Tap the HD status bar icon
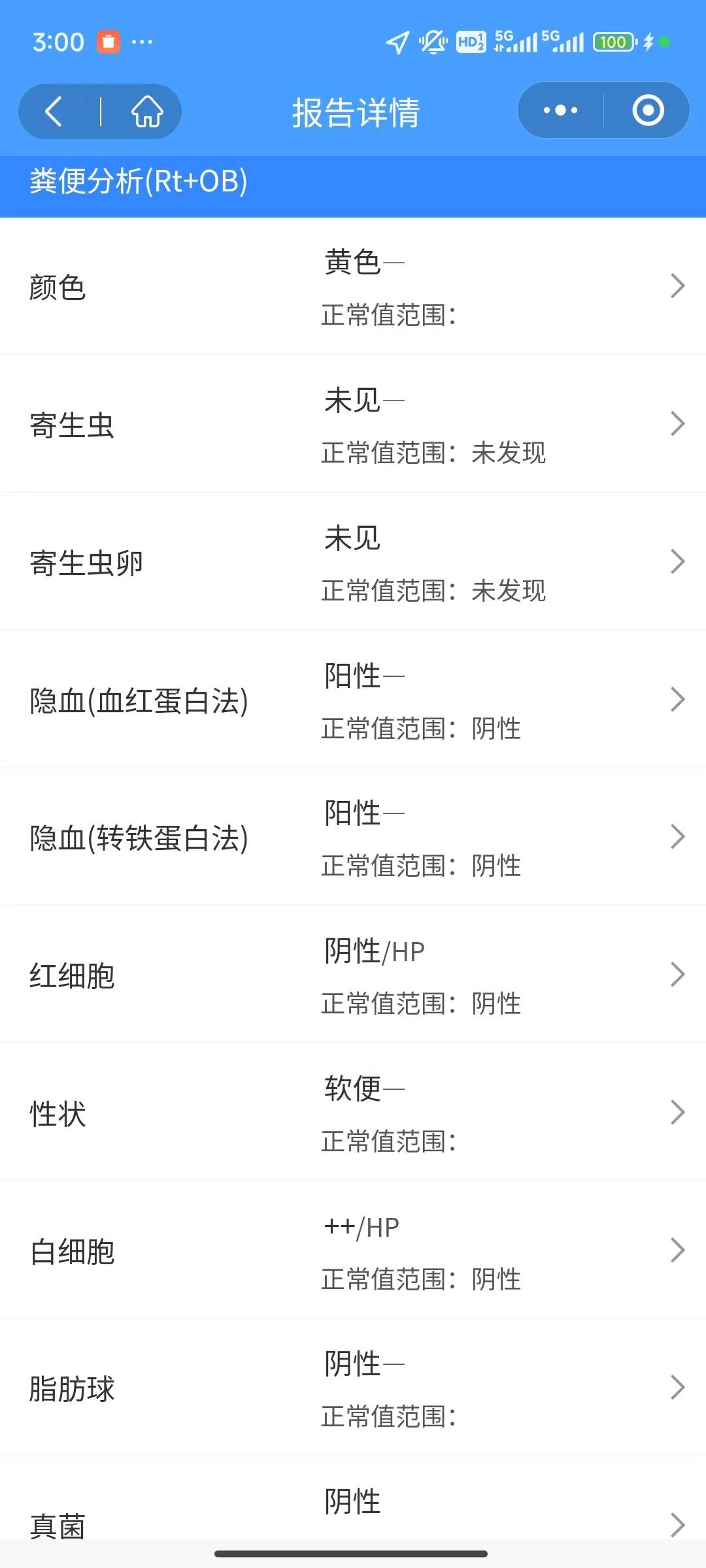This screenshot has width=706, height=1568. coord(470,41)
